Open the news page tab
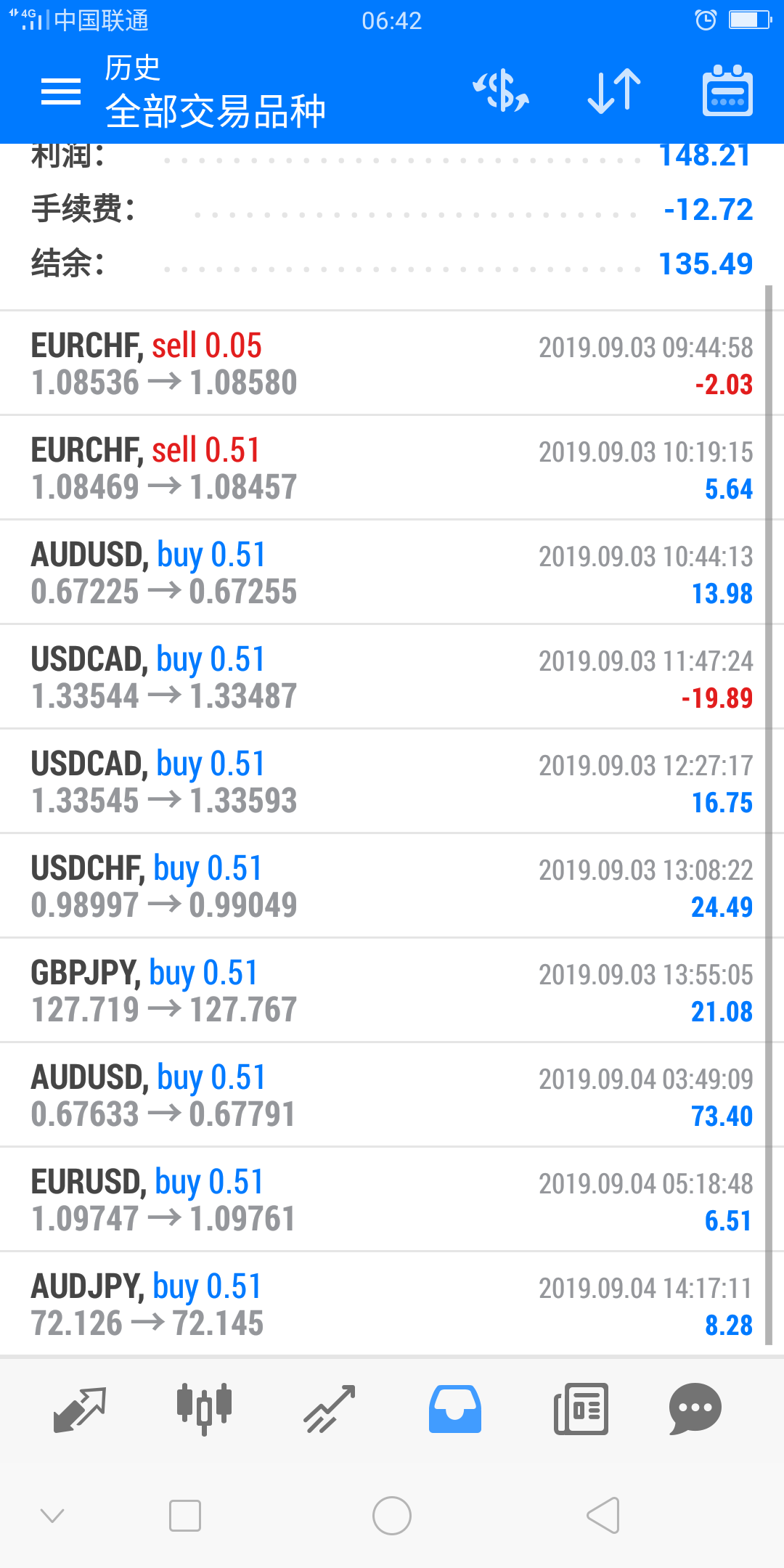 (581, 1409)
